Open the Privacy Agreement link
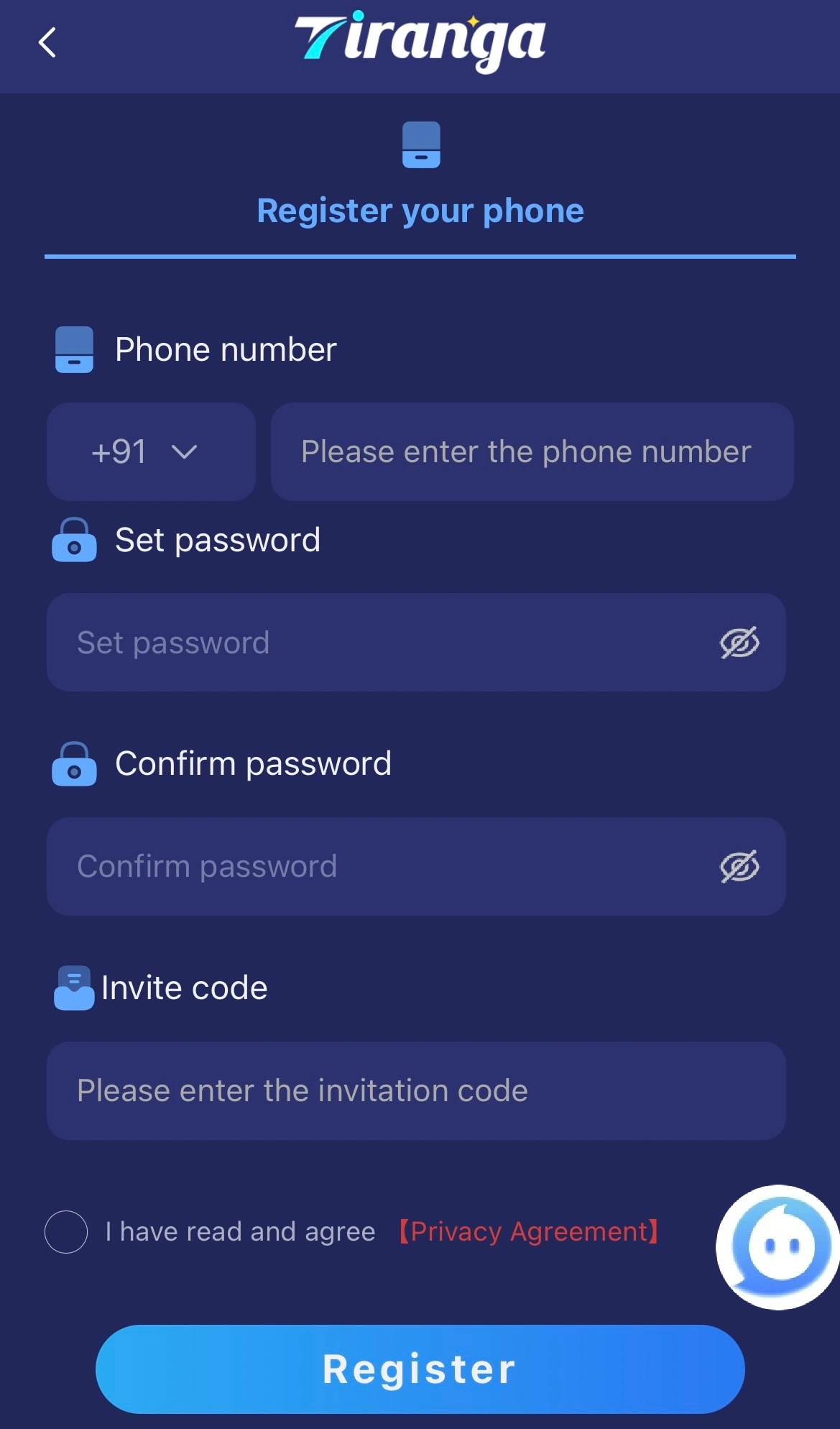840x1429 pixels. tap(529, 1232)
